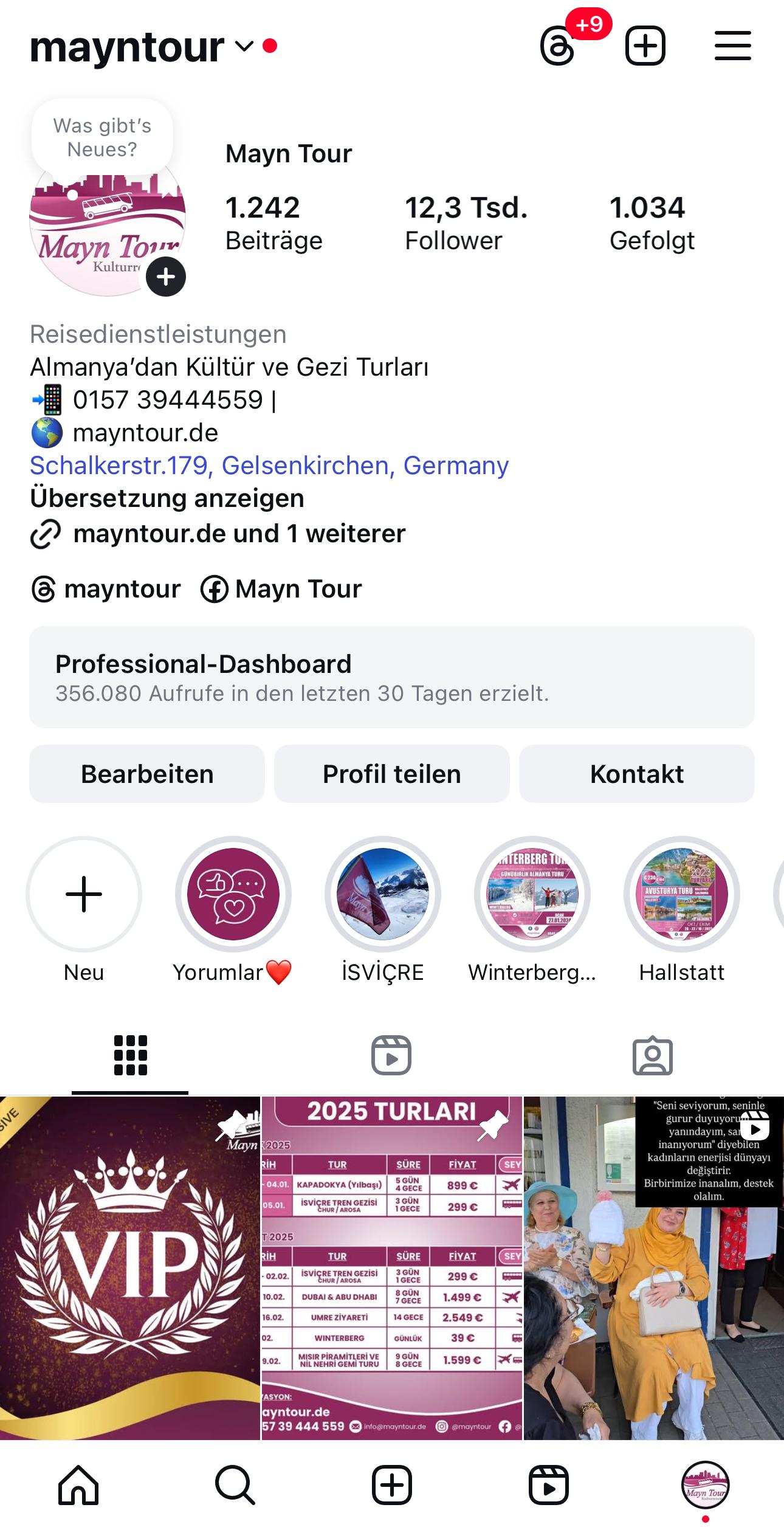Open the Threads icon in the header
This screenshot has height=1530, width=784.
558,47
